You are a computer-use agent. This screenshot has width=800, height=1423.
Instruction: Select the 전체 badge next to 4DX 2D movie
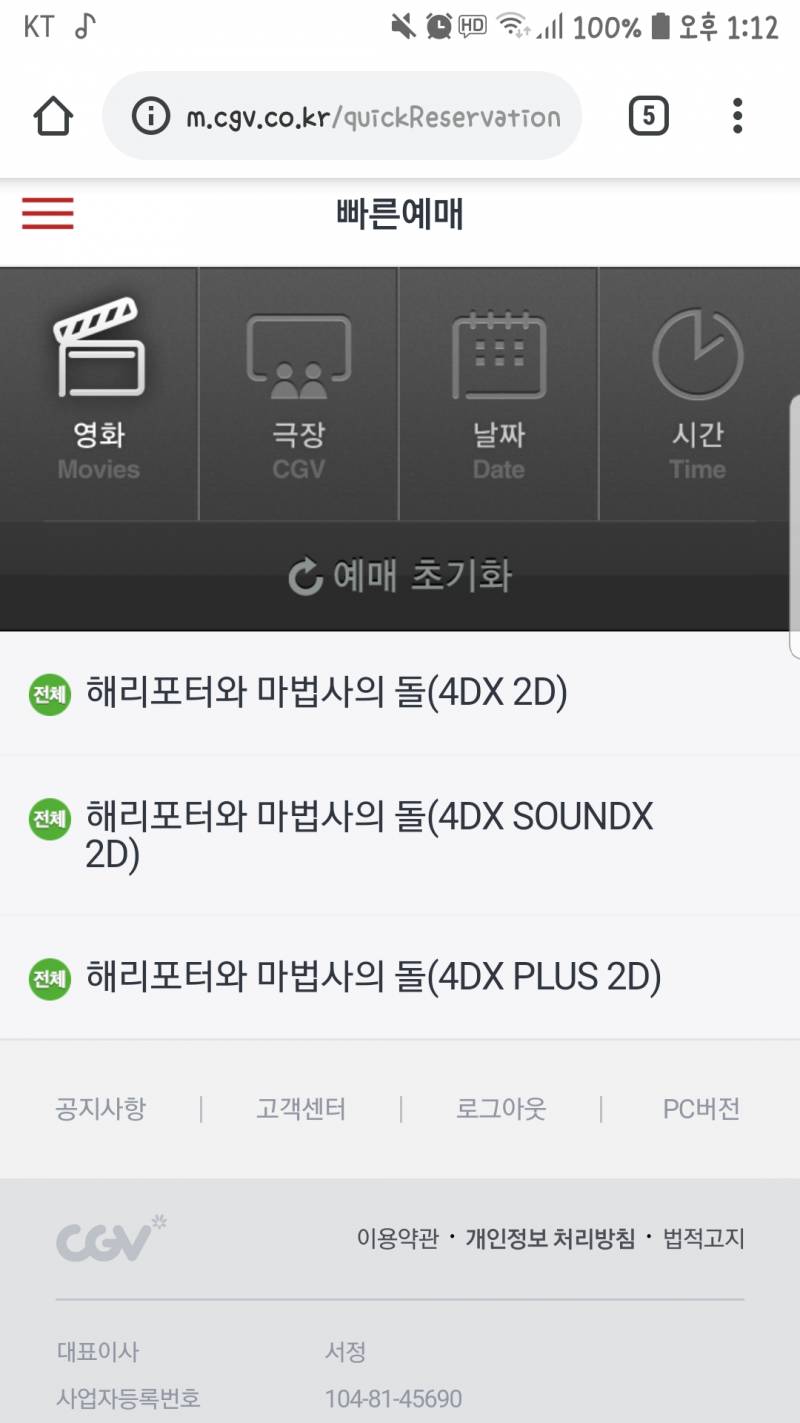pyautogui.click(x=49, y=694)
